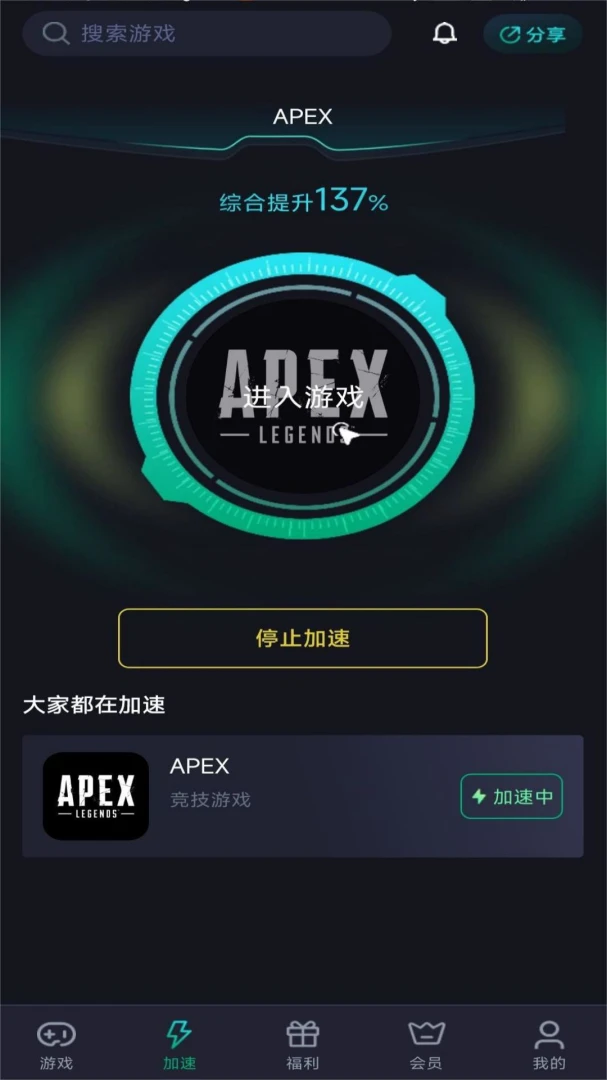
Task: Tap the 加速中 button on APEX card
Action: pyautogui.click(x=511, y=796)
